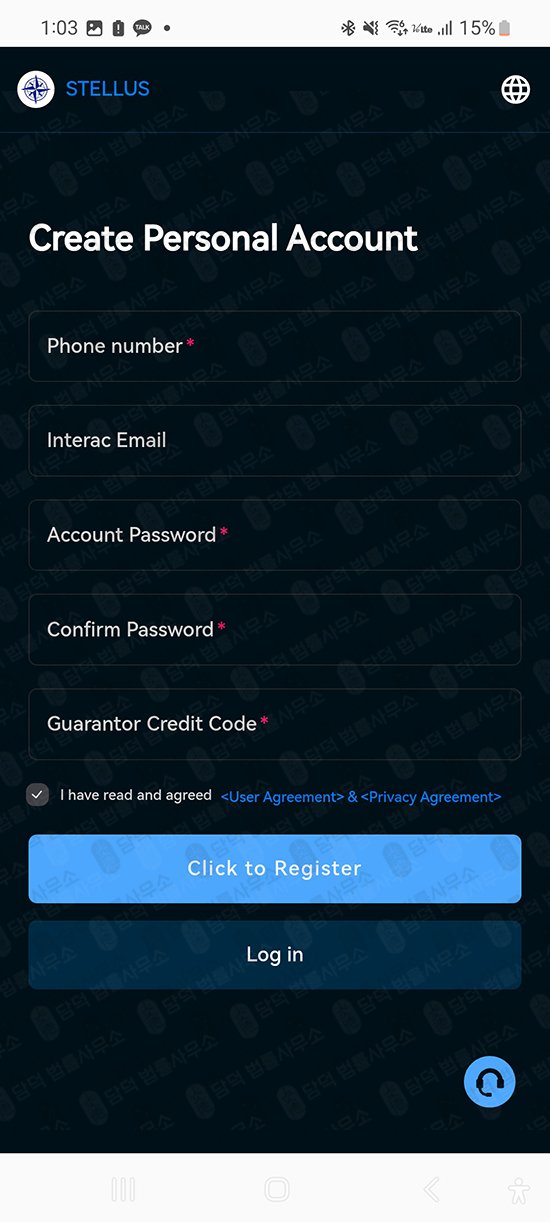Screen dimensions: 550x1222
Task: Tap the STELLUS logo in the header
Action: [x=36, y=89]
